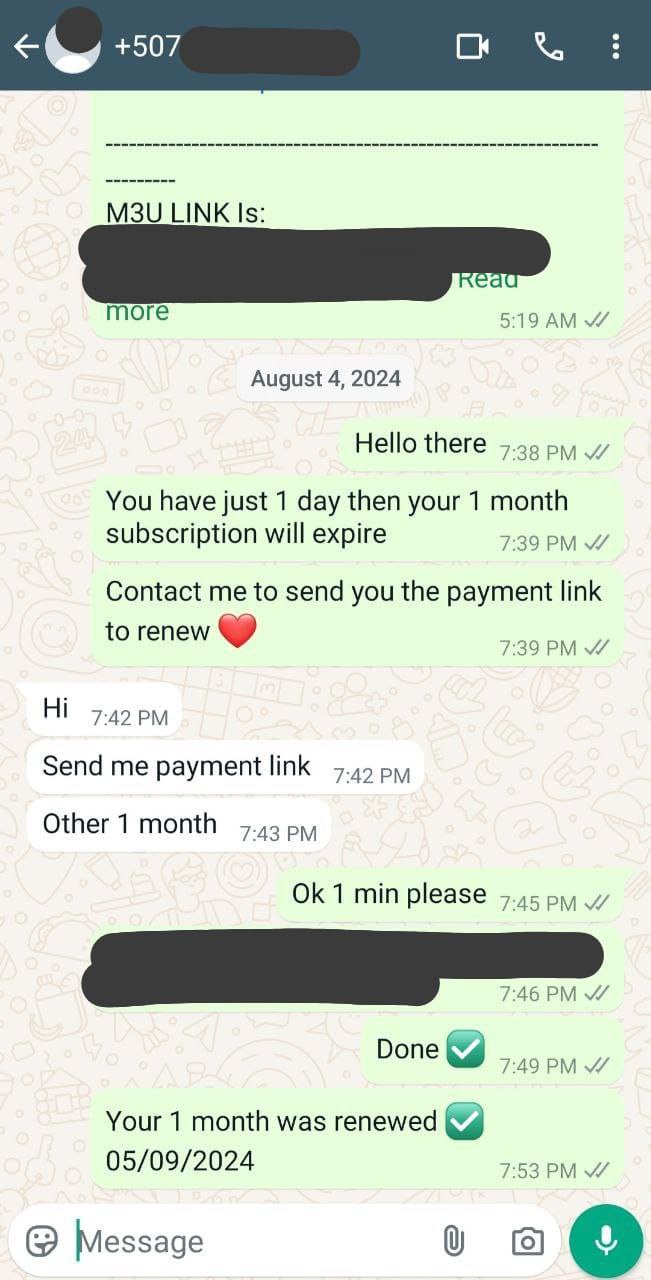Open the overflow menu
The height and width of the screenshot is (1280, 651).
point(615,46)
